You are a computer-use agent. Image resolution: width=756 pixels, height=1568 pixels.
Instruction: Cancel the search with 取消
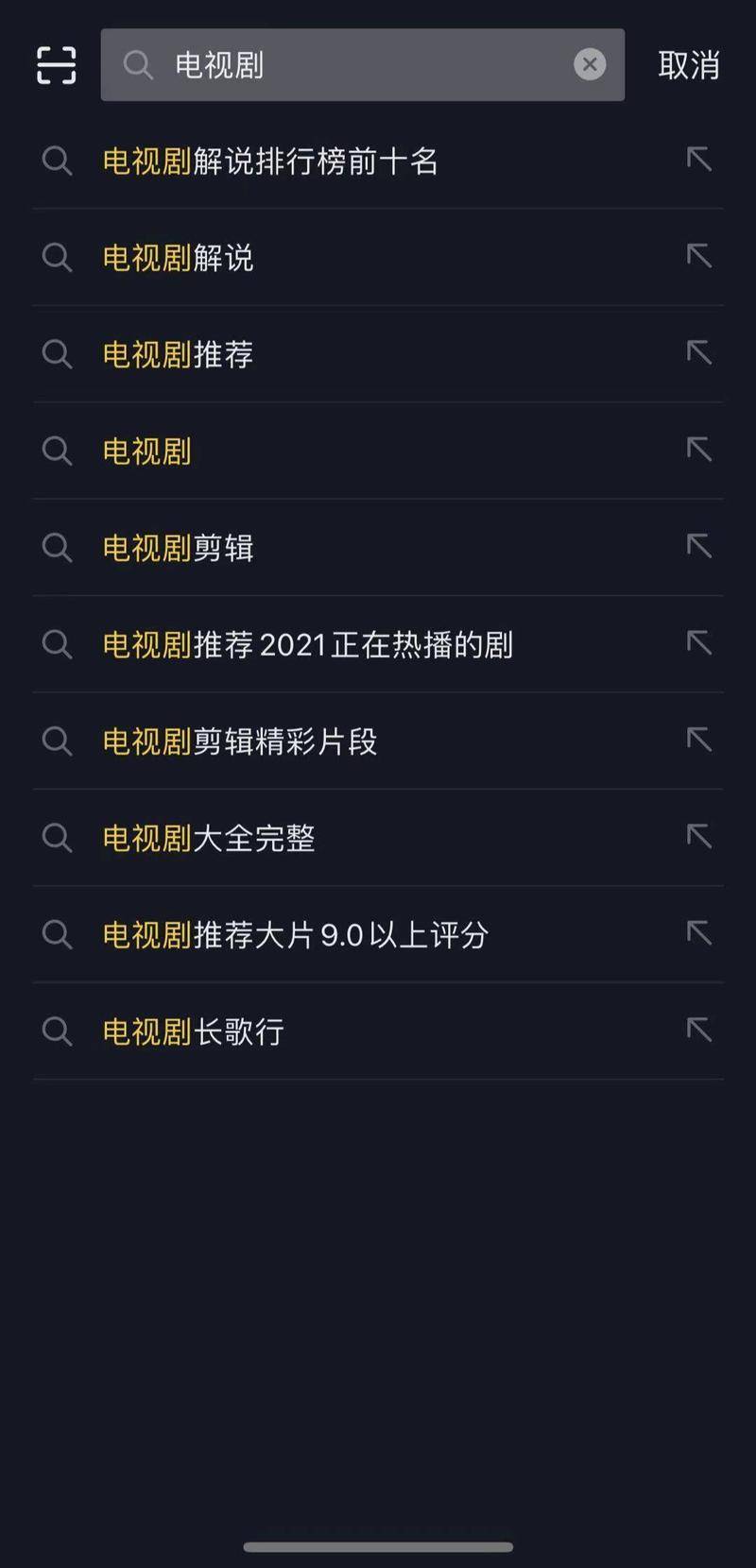(689, 65)
